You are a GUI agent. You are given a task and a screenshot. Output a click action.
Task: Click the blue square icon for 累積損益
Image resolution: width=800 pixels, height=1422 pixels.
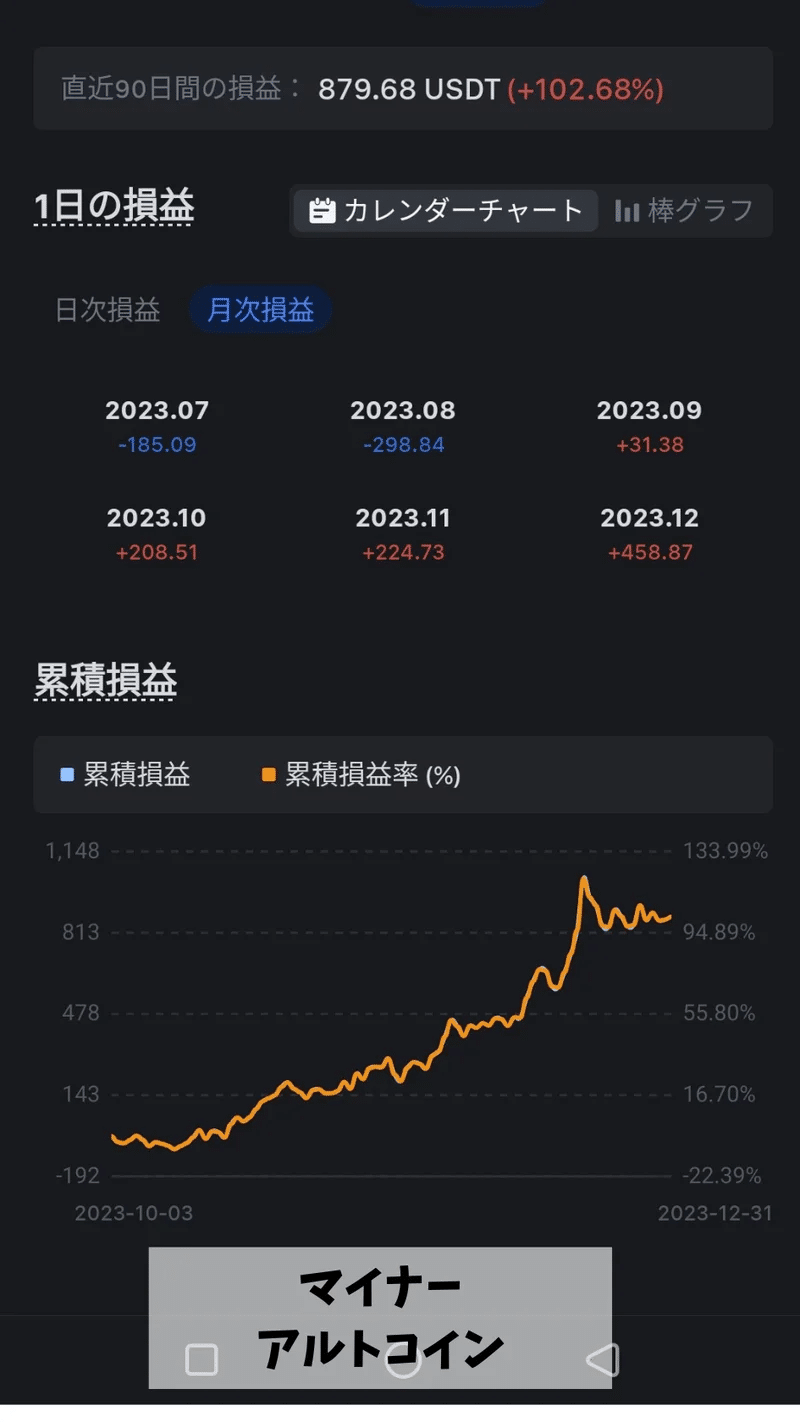[x=66, y=776]
